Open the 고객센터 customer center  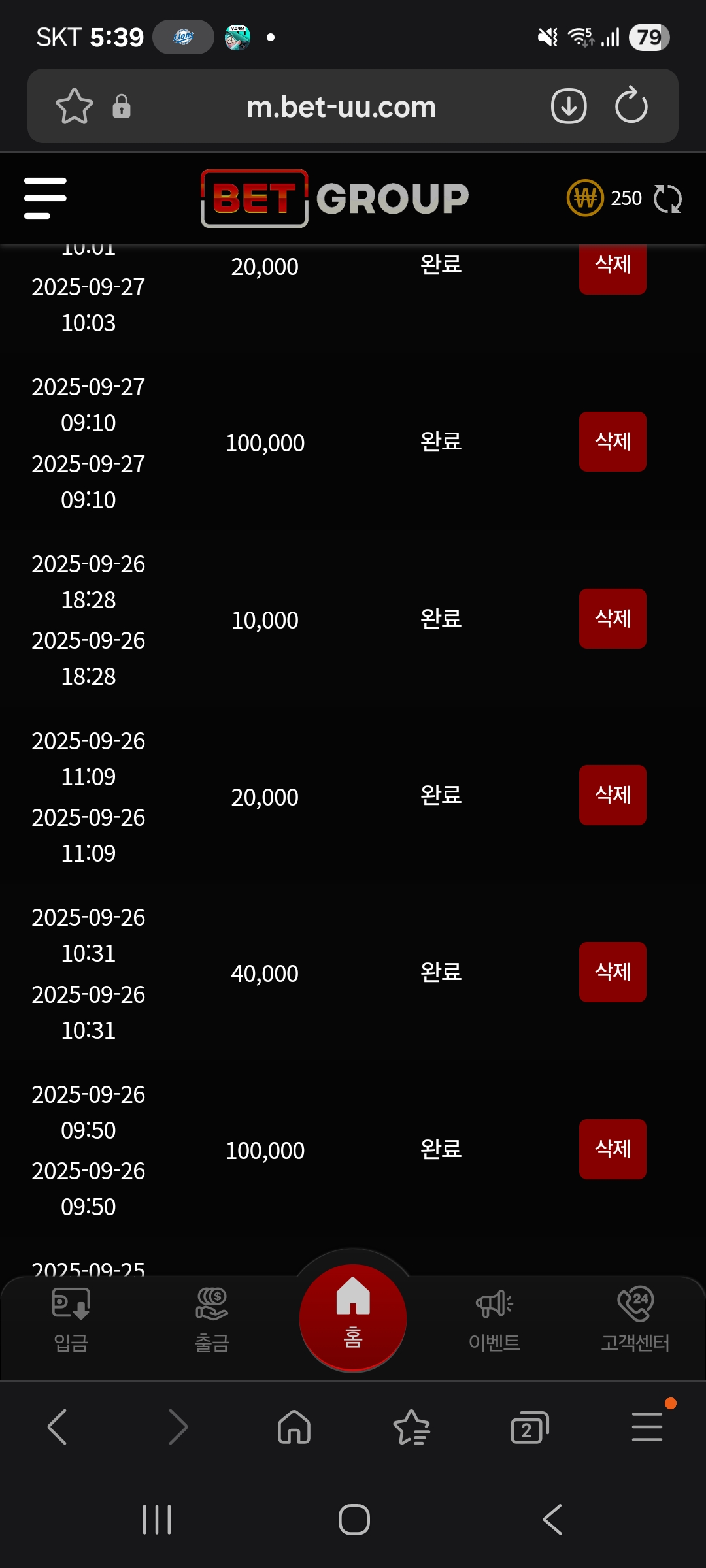[635, 1320]
